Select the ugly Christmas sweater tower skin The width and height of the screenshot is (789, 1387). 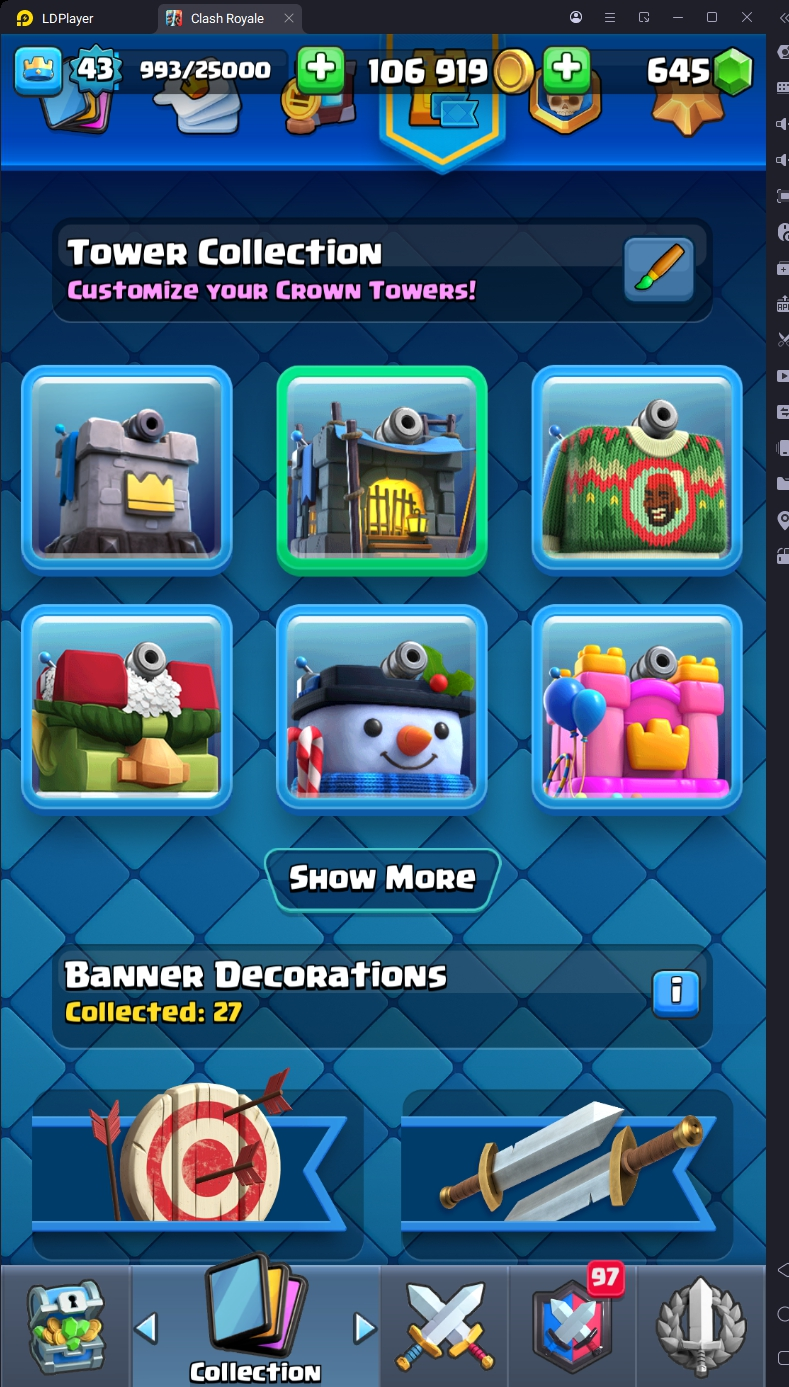(x=637, y=470)
